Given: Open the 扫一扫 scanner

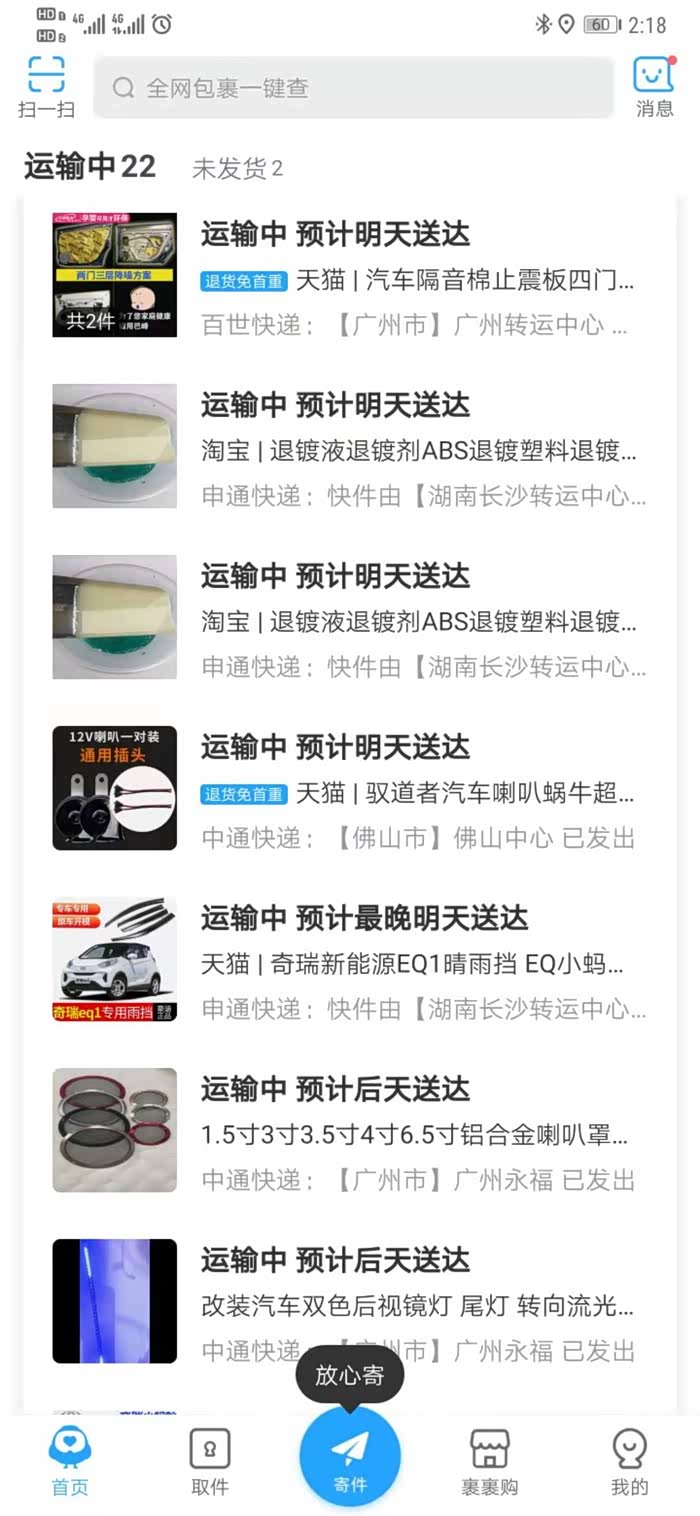Looking at the screenshot, I should point(46,87).
